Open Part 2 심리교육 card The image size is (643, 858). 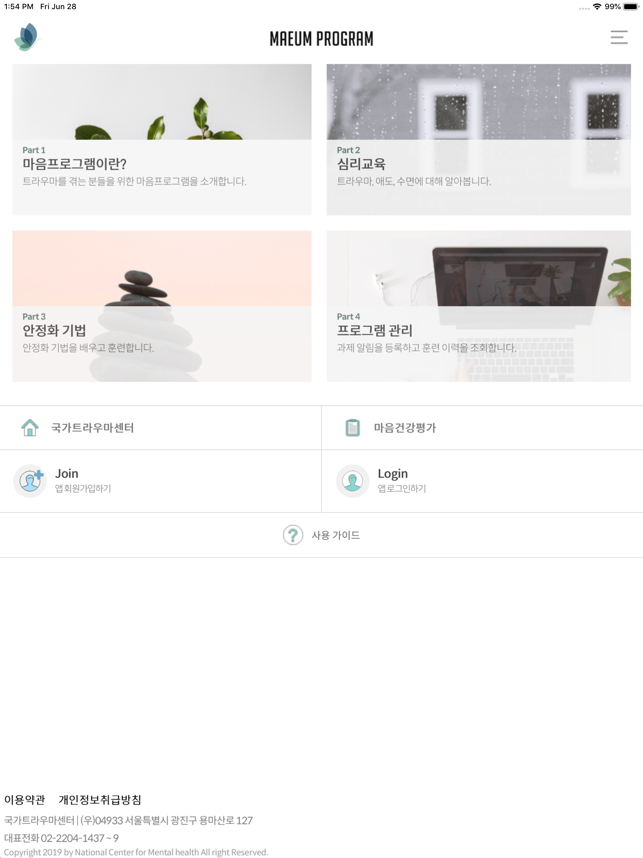(478, 140)
